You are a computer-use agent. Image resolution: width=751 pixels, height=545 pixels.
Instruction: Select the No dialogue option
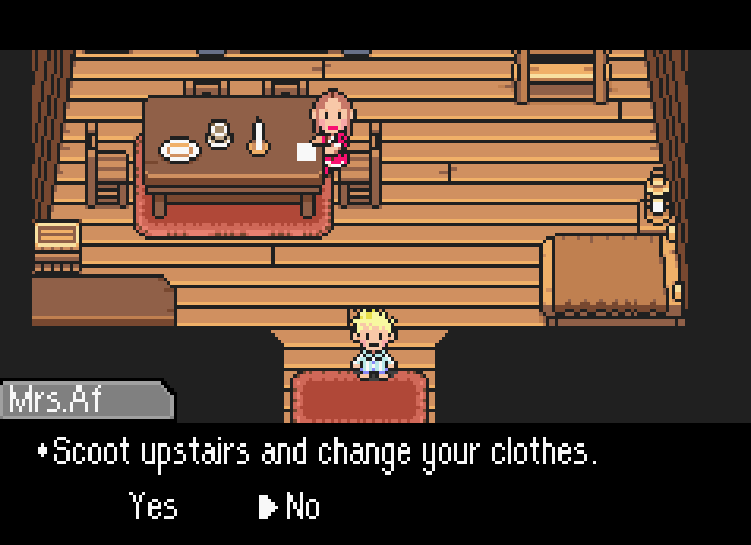point(302,506)
